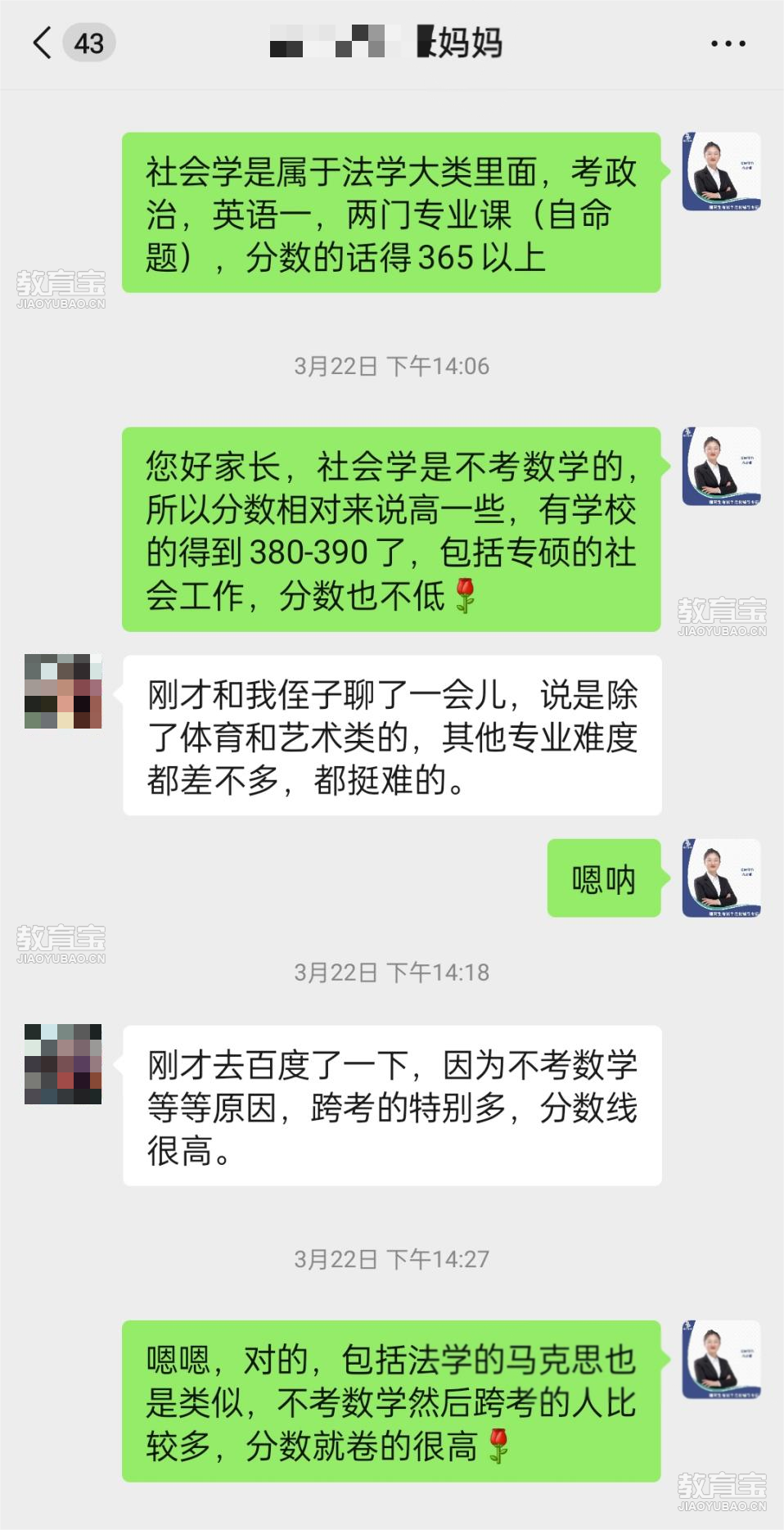784x1530 pixels.
Task: Open contact avatar beside the 侄子 message
Action: pos(63,692)
